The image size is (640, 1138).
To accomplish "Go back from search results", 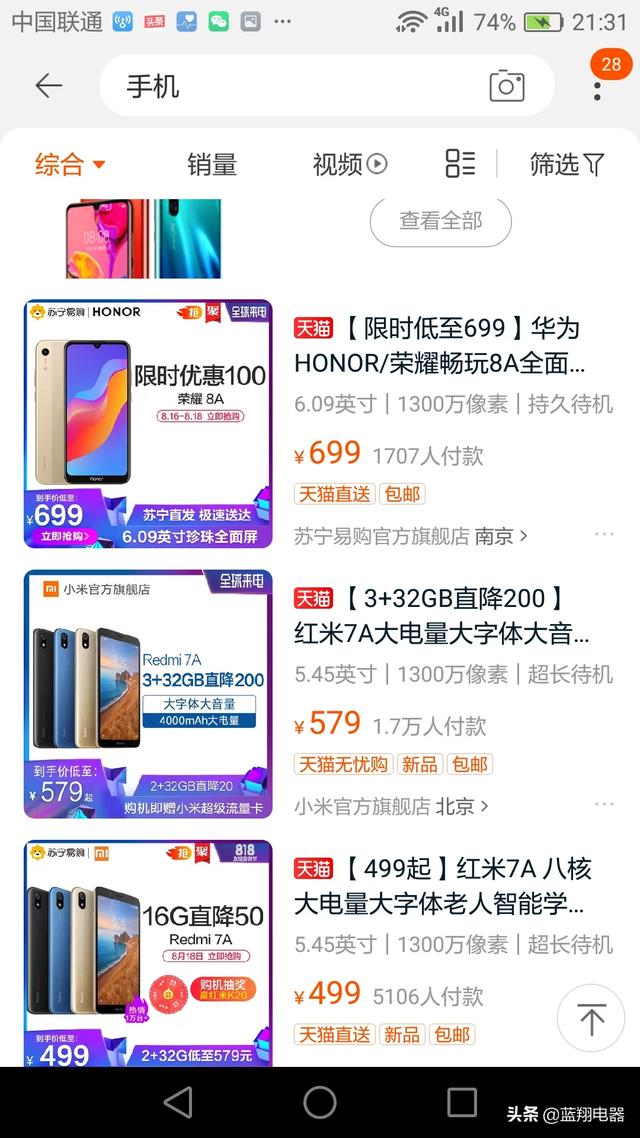I will 48,86.
